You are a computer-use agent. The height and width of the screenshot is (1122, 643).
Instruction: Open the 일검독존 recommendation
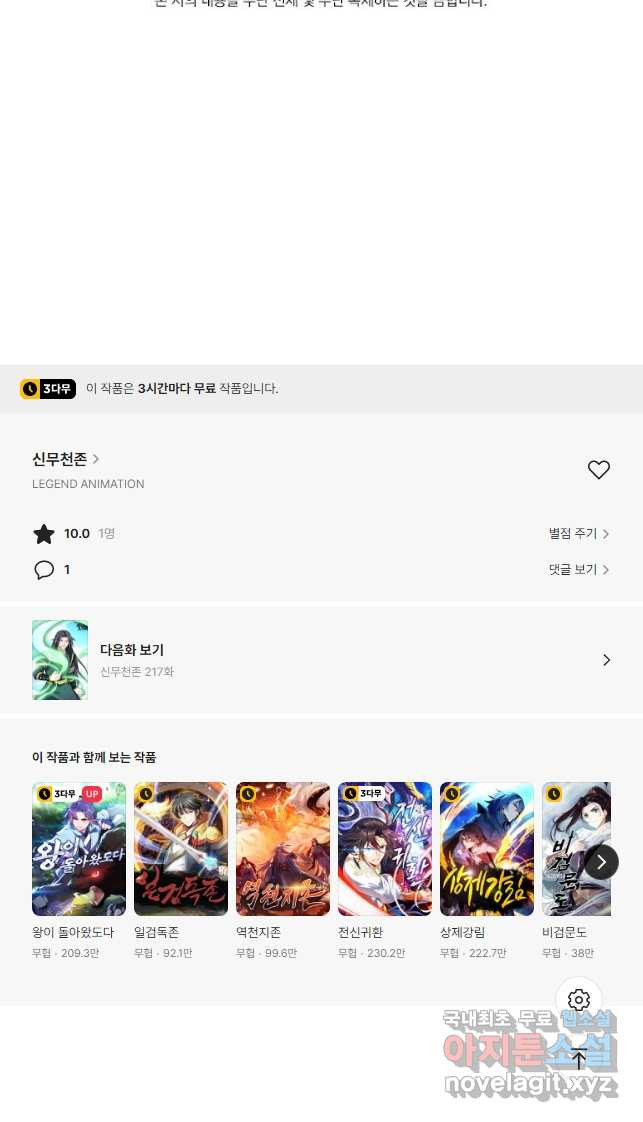pos(181,849)
